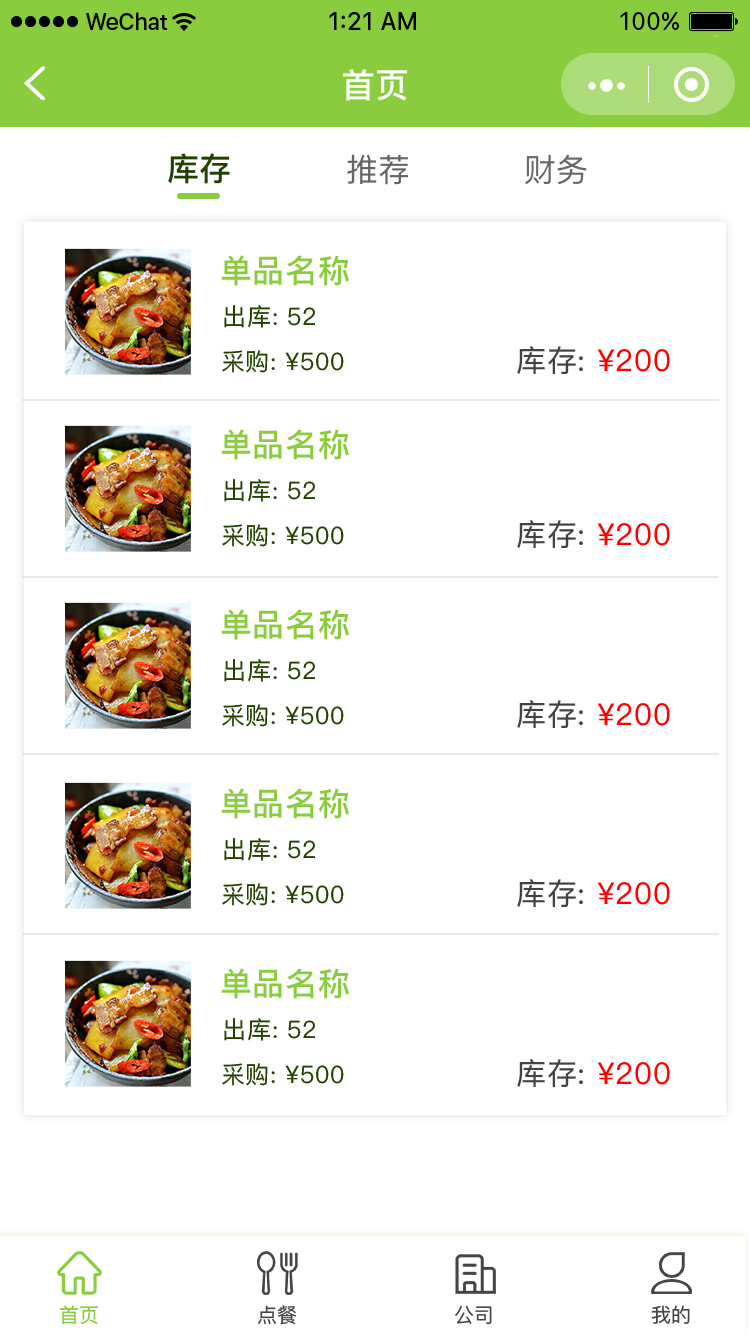
Task: Open the 点餐 ordering section
Action: tap(277, 1287)
